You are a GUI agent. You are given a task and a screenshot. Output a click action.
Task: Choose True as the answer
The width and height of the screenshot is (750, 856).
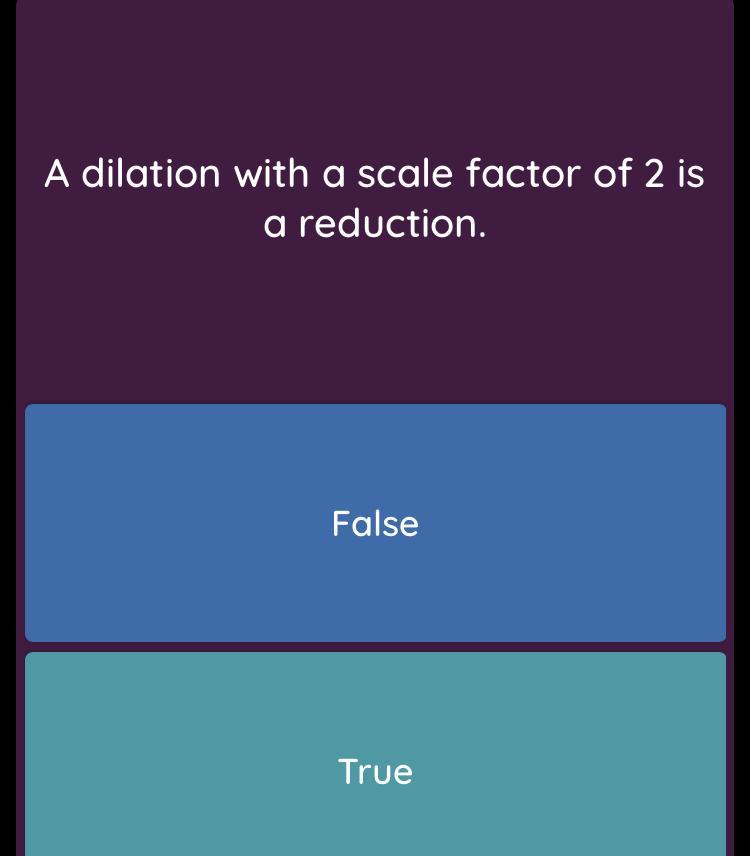coord(375,770)
